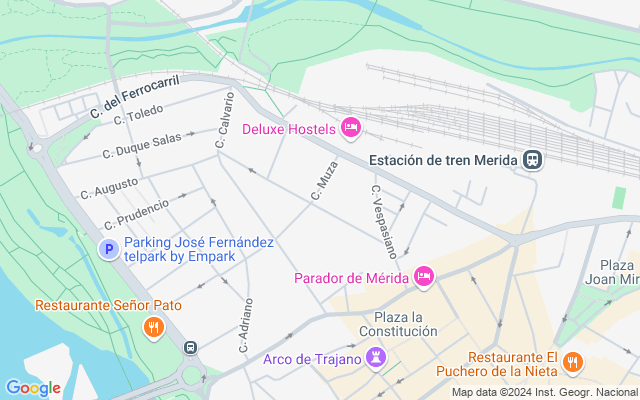This screenshot has height=400, width=640.
Task: Select the Estación de tren Merida station marker
Action: [532, 159]
